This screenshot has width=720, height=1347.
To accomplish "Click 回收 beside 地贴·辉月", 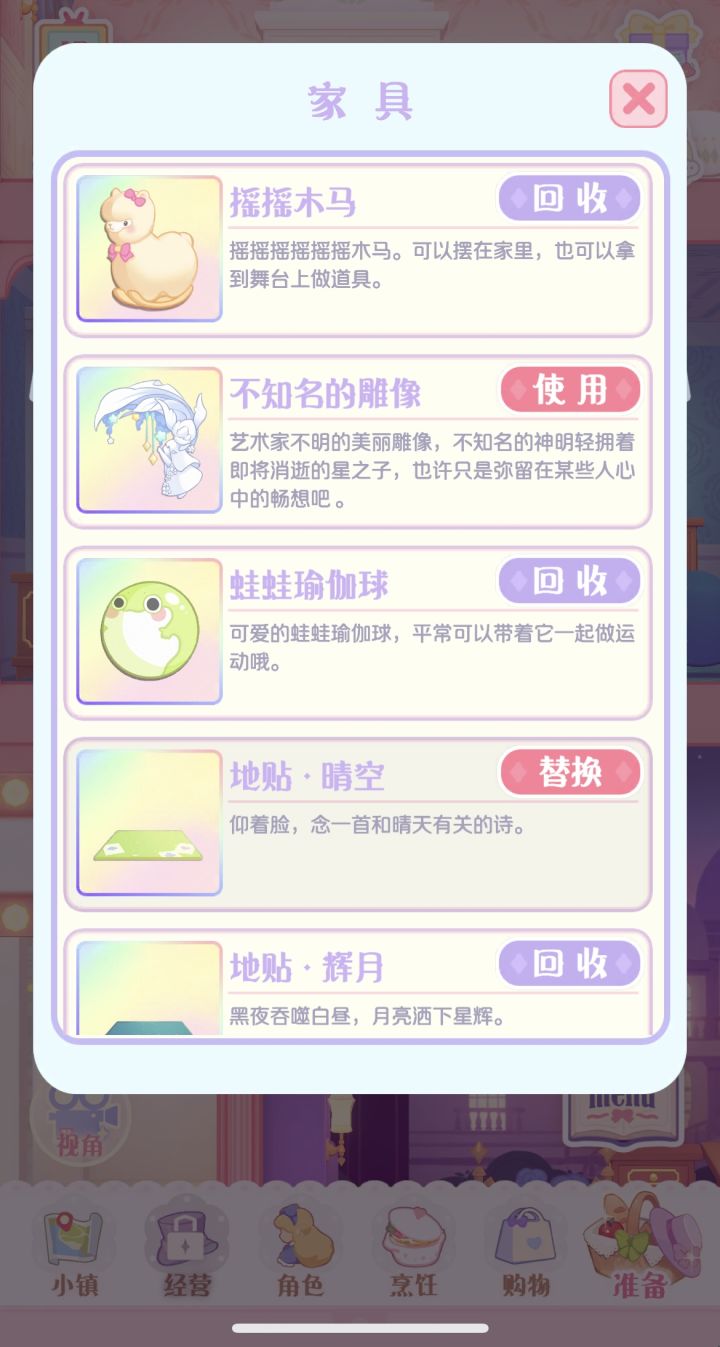I will pyautogui.click(x=570, y=965).
